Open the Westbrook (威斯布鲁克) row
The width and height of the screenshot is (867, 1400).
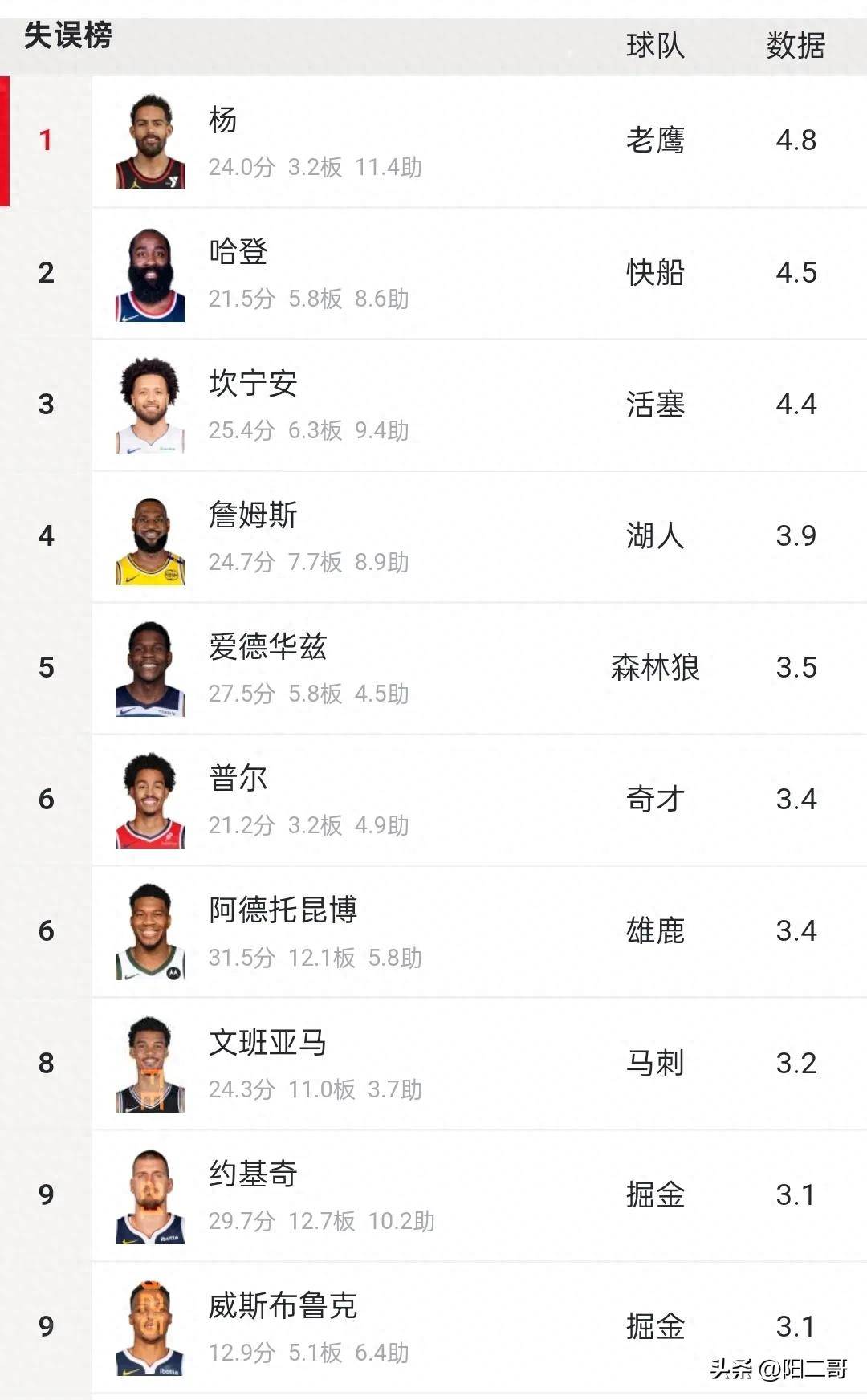pyautogui.click(x=433, y=1327)
